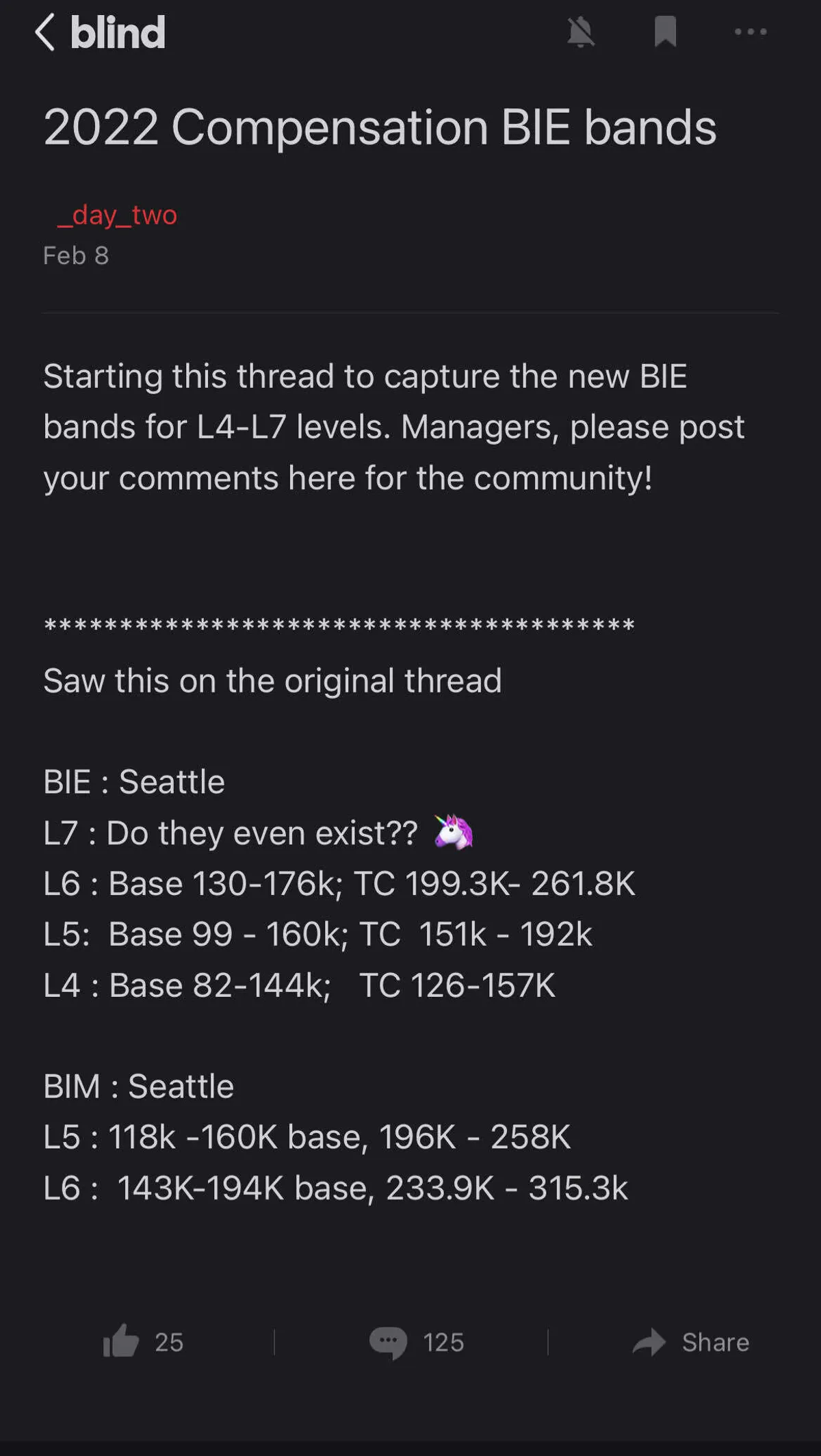This screenshot has height=1456, width=821.
Task: Share this post
Action: [691, 1342]
